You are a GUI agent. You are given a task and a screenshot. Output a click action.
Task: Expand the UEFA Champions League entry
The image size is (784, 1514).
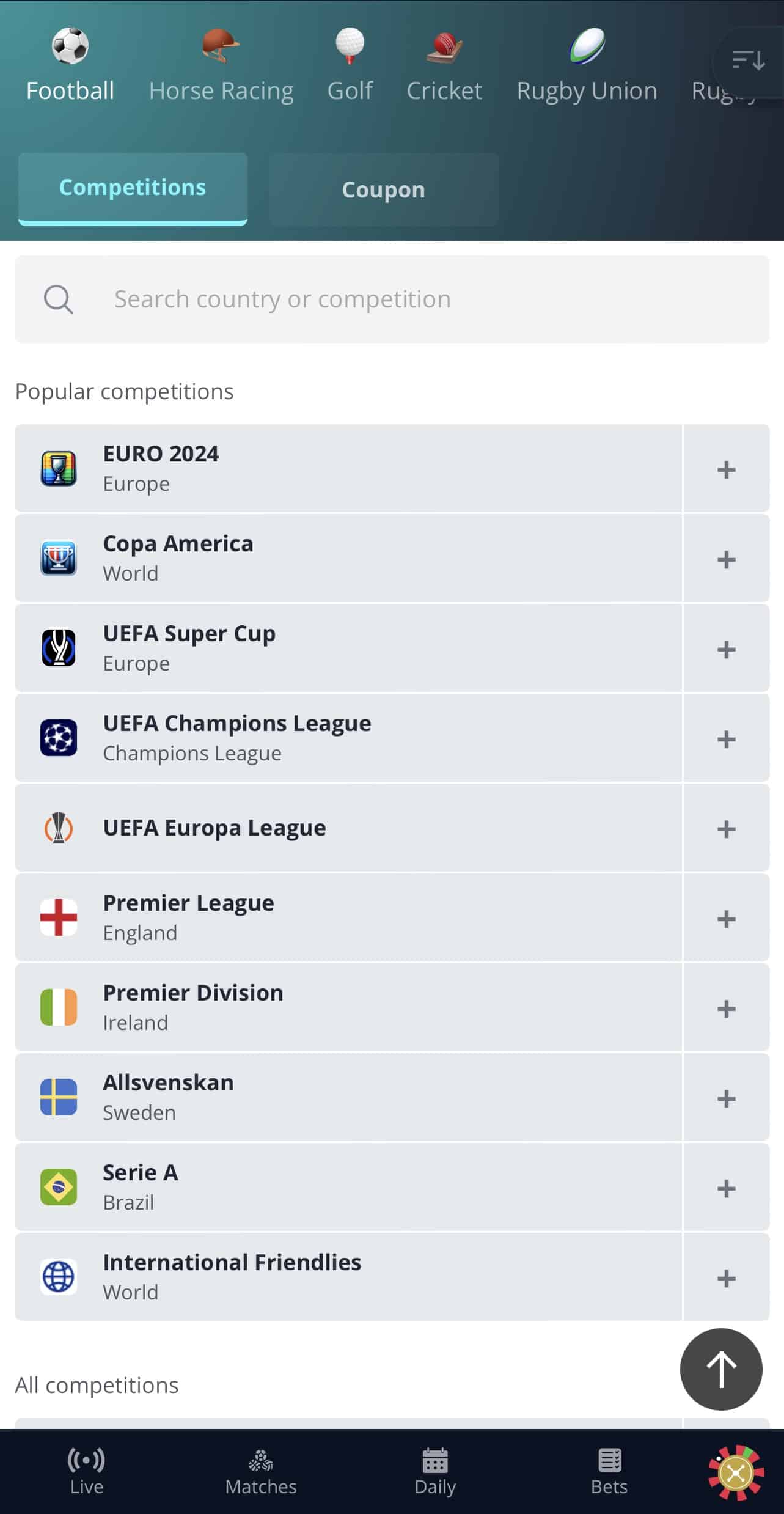(x=726, y=738)
